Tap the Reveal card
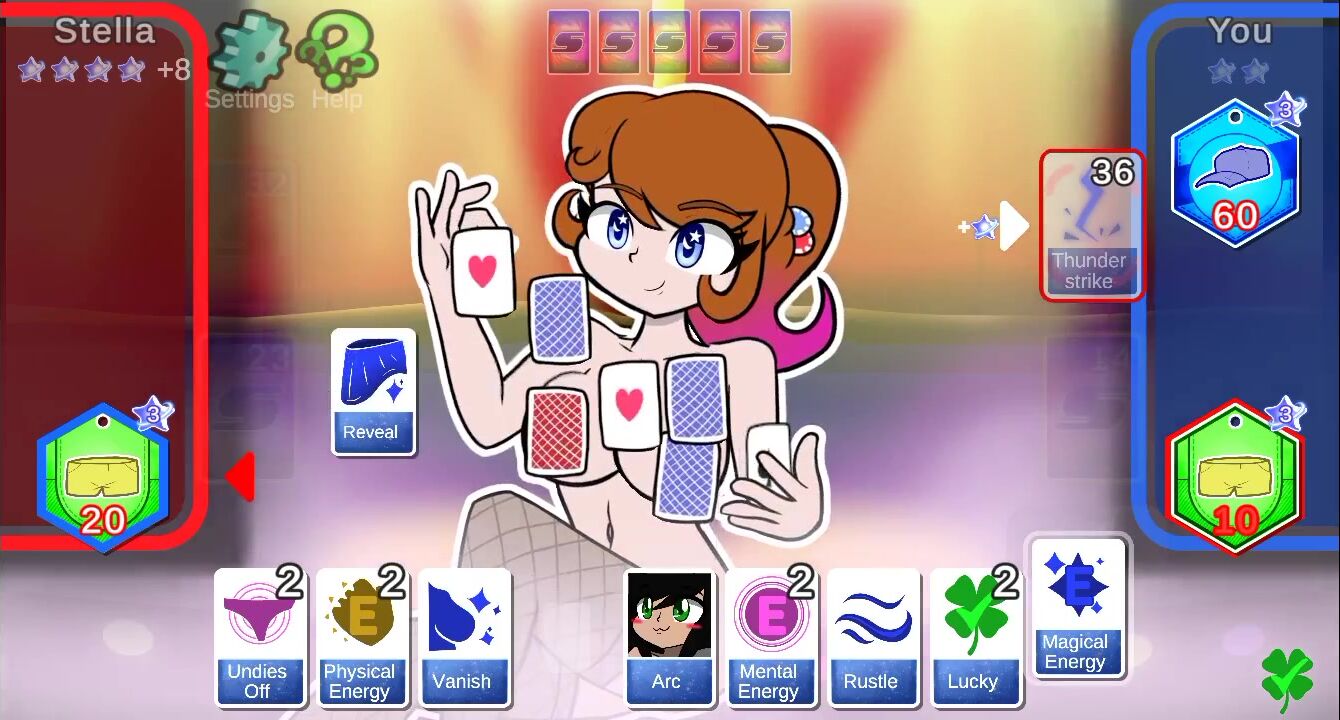Screen dimensions: 1340x720 [x=372, y=391]
